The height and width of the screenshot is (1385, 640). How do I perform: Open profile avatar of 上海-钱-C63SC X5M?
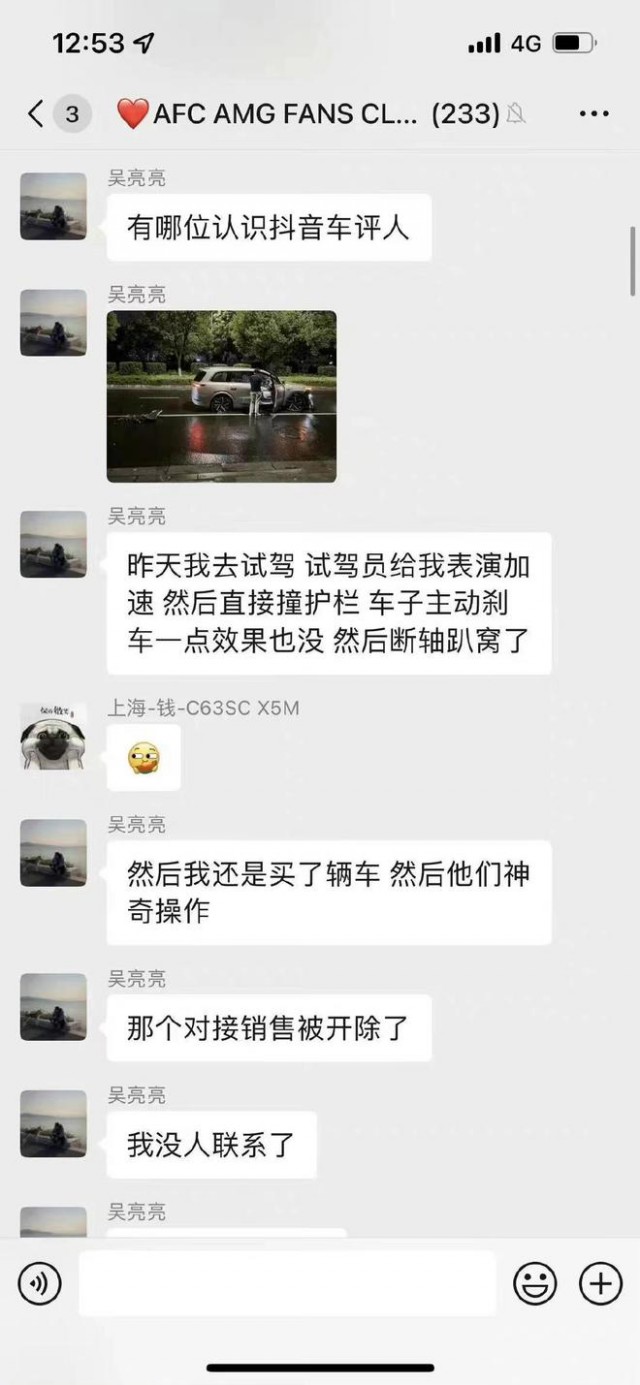[54, 737]
